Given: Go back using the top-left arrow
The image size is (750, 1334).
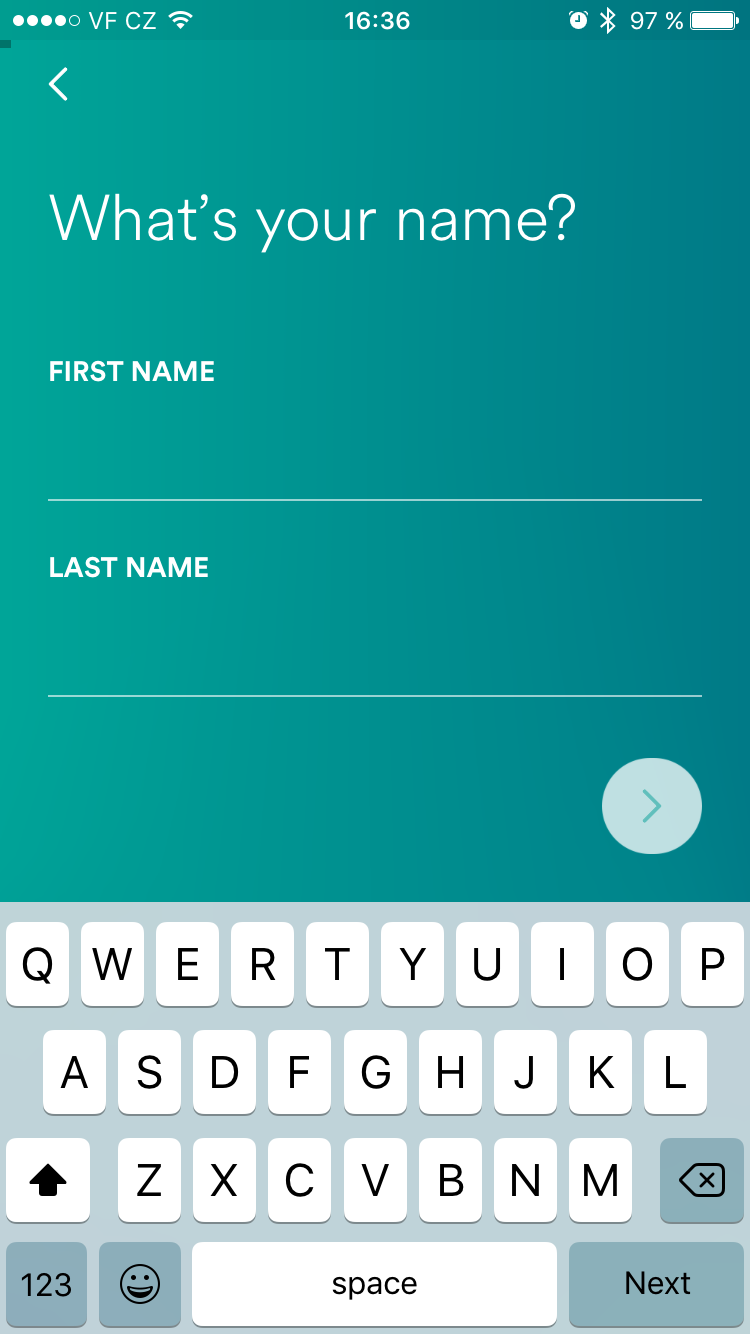Looking at the screenshot, I should click(x=59, y=85).
